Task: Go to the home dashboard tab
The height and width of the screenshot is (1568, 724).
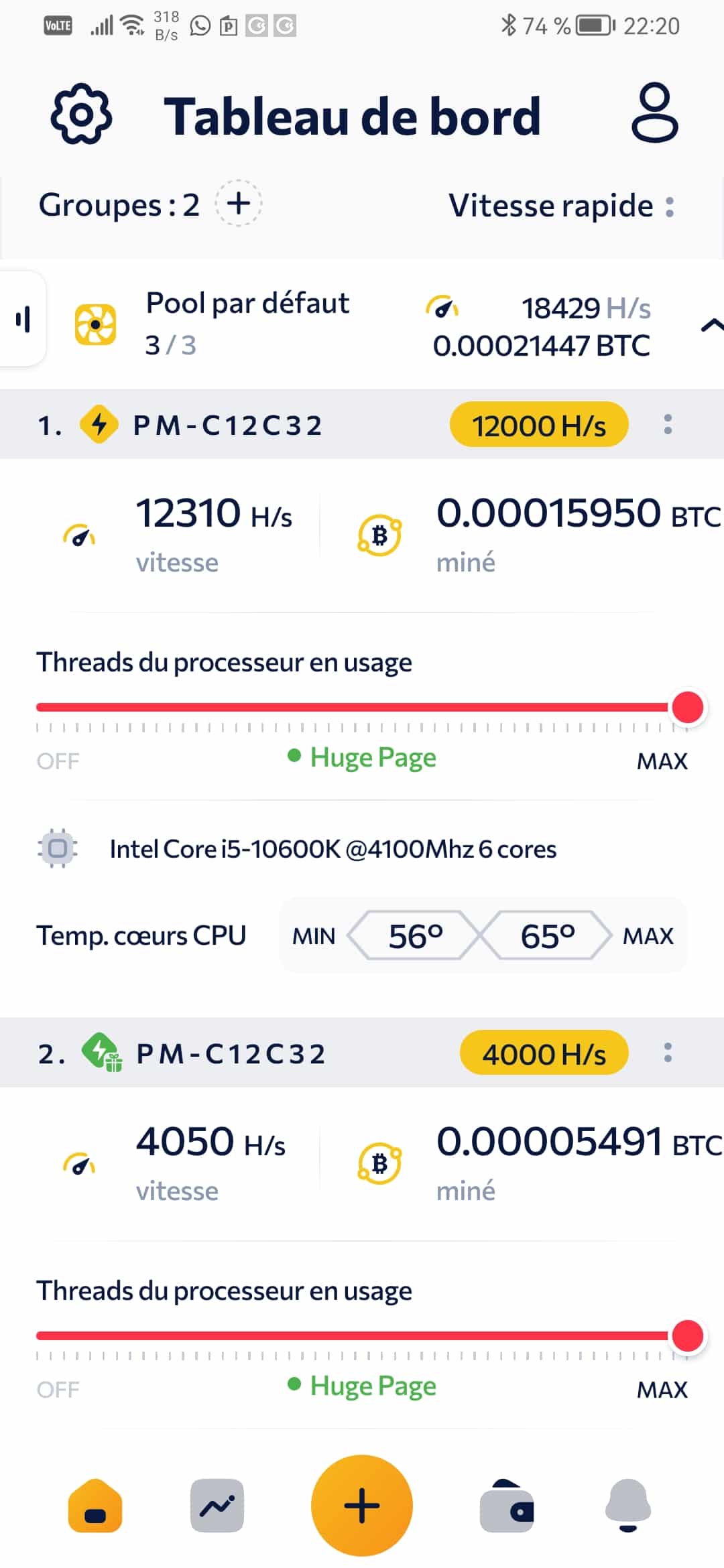Action: 95,1506
